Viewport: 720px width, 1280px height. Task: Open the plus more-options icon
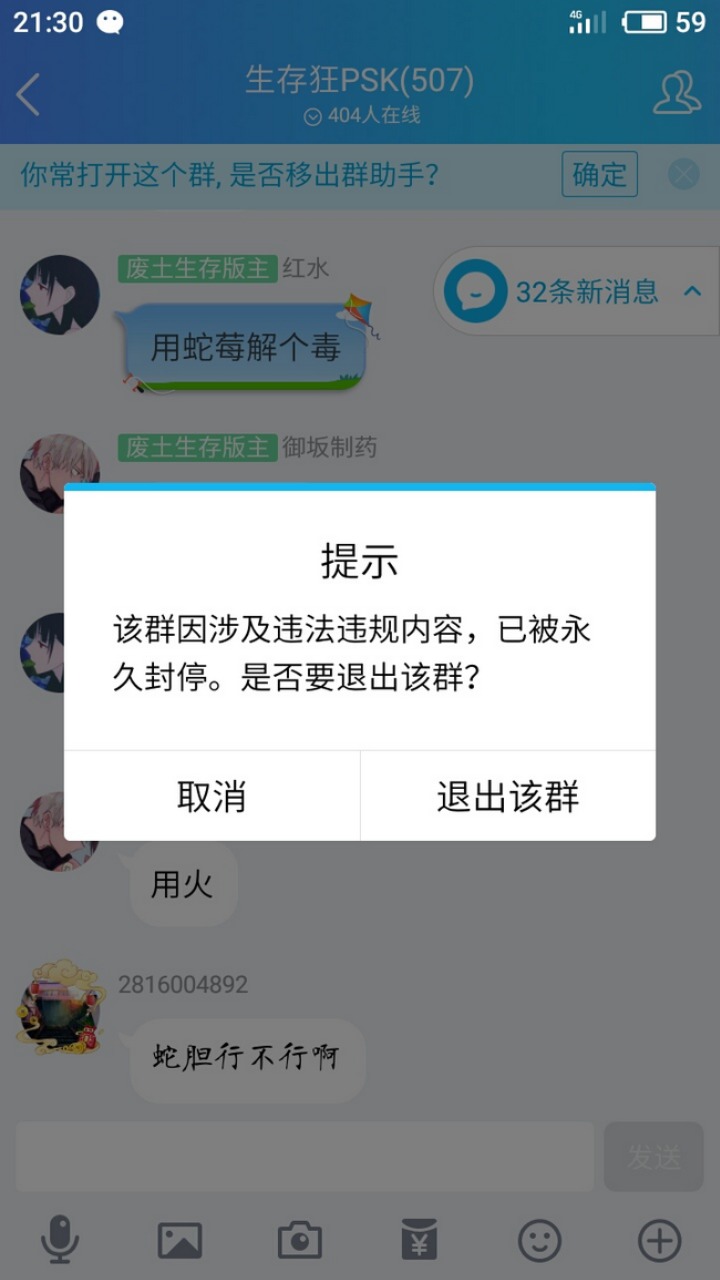click(660, 1241)
